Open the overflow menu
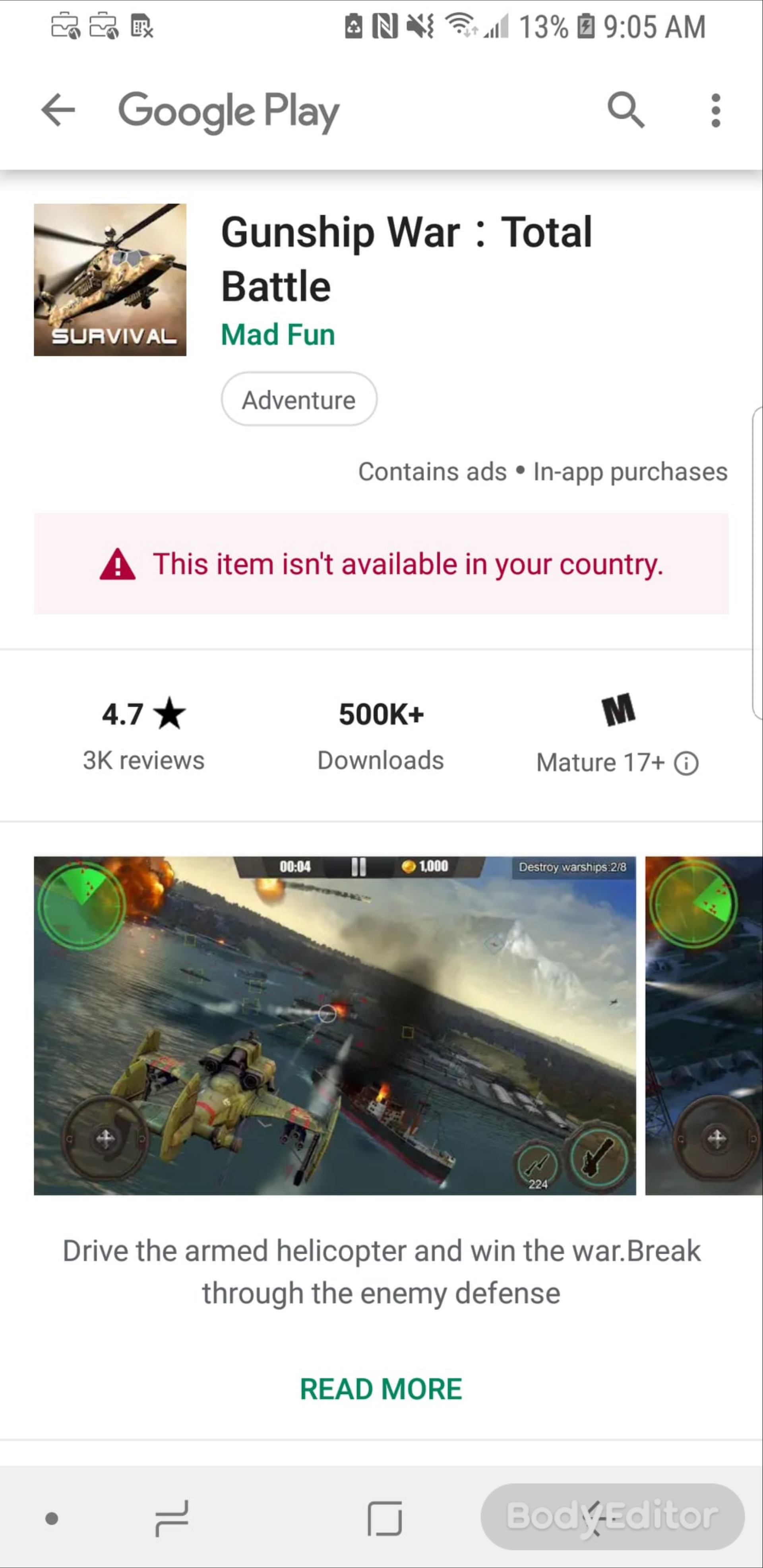The image size is (763, 1568). tap(715, 110)
